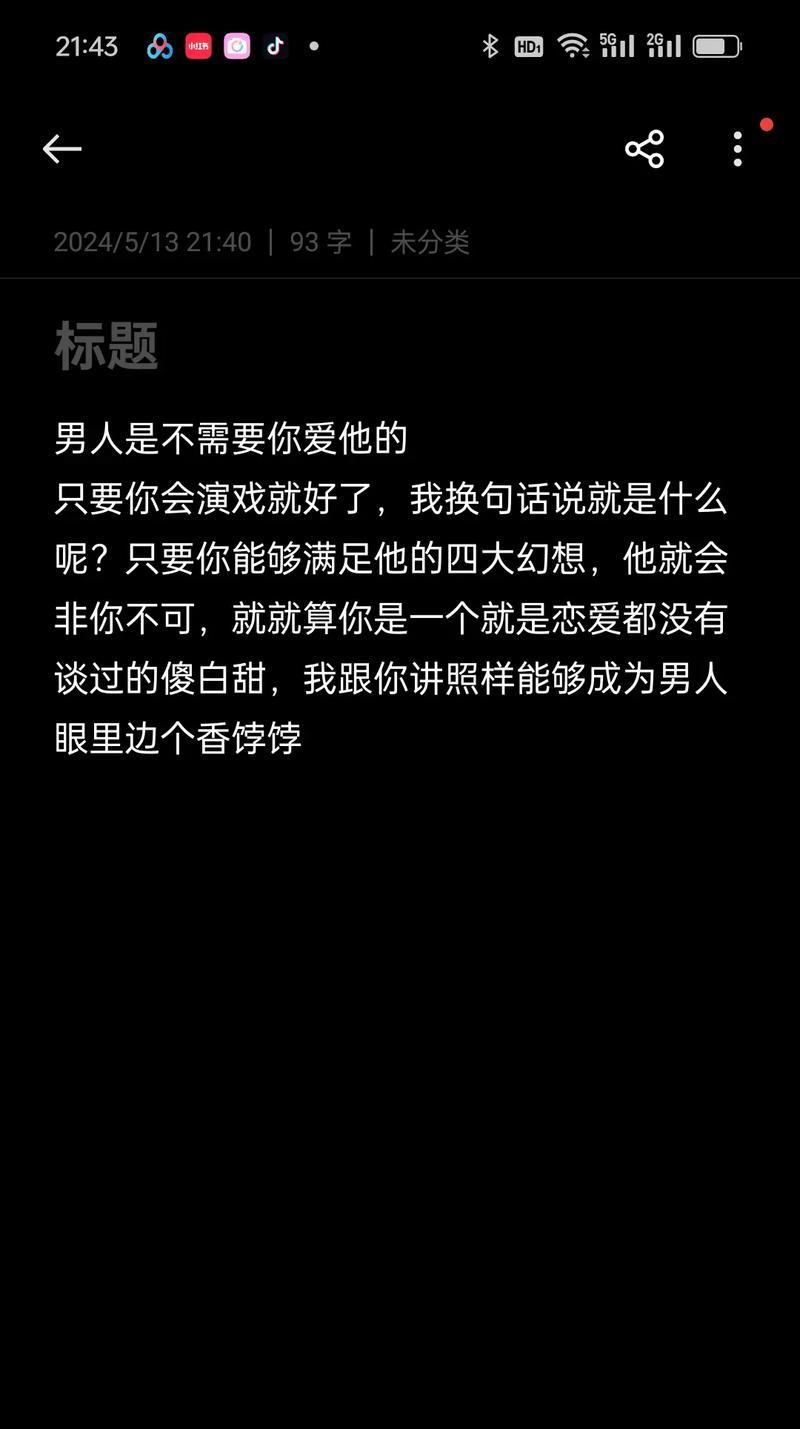Share this note
Image resolution: width=800 pixels, height=1429 pixels.
[645, 149]
